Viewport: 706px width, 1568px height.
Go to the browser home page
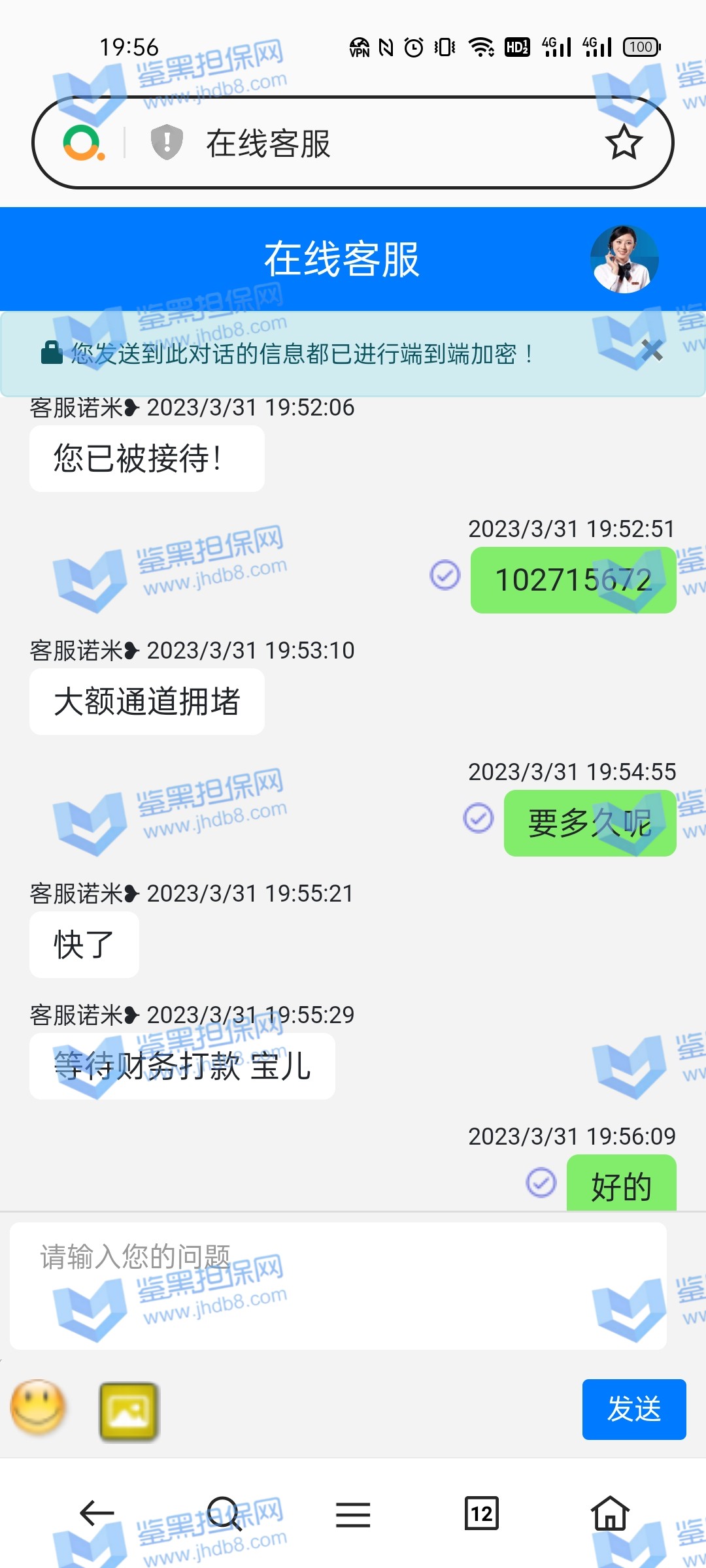(610, 1513)
